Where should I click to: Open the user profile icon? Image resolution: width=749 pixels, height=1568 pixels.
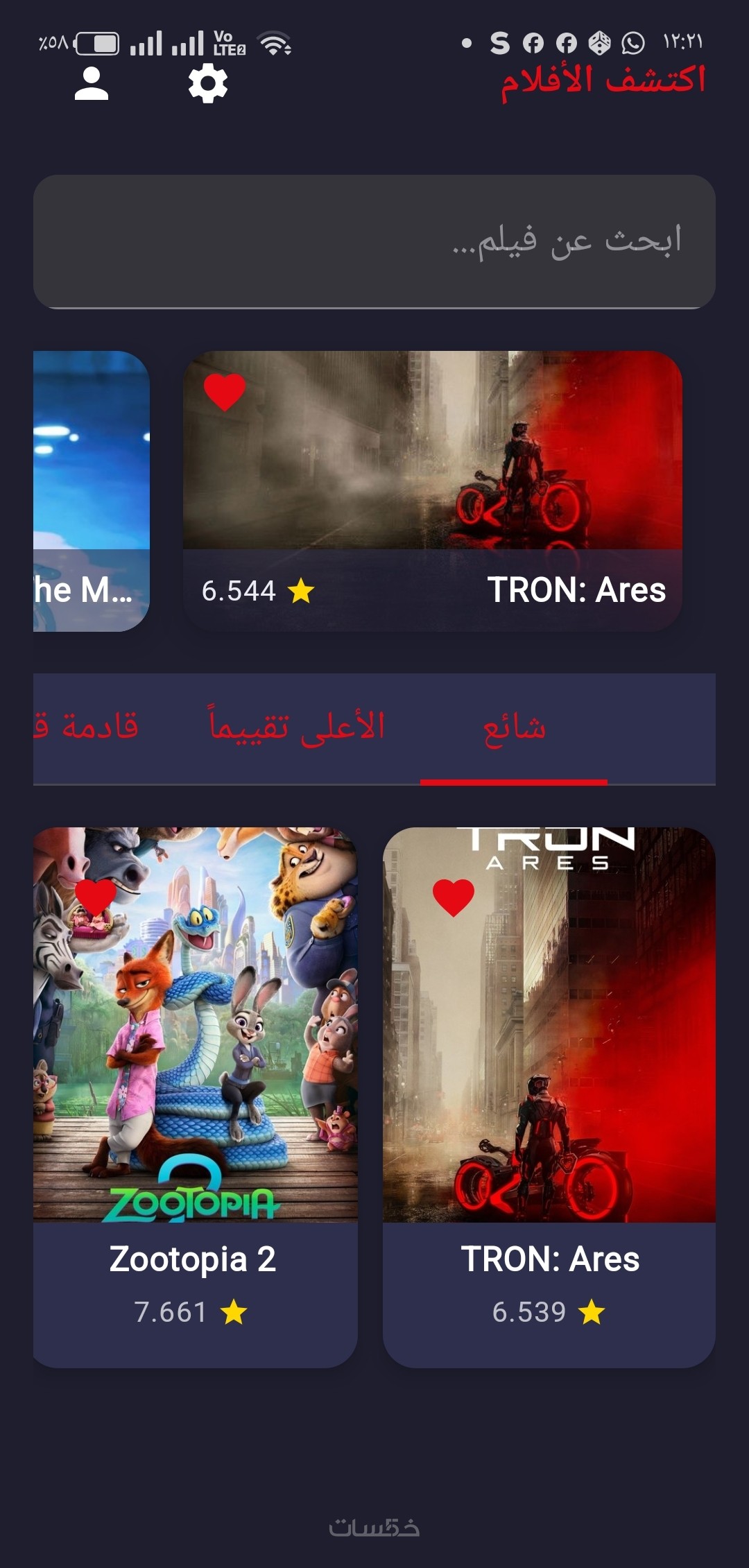coord(92,84)
